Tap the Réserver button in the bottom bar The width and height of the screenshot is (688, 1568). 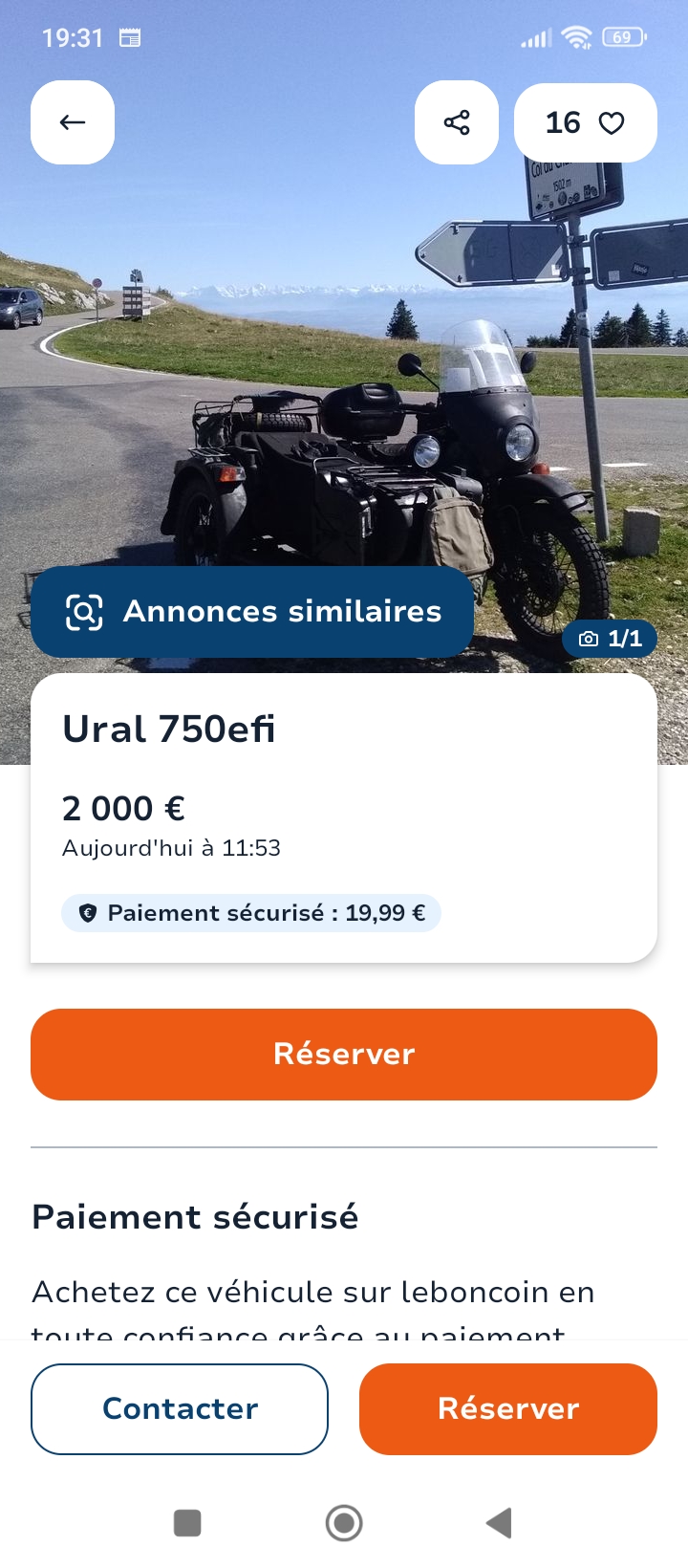point(508,1408)
